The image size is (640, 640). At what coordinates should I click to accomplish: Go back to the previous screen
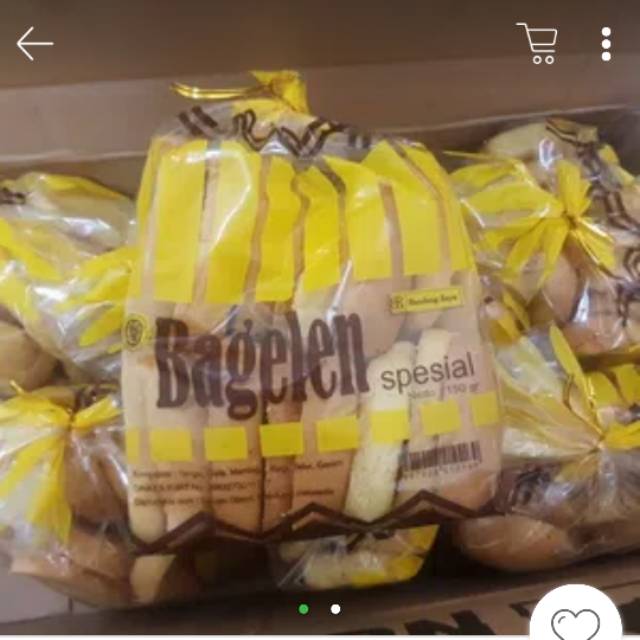click(x=35, y=43)
